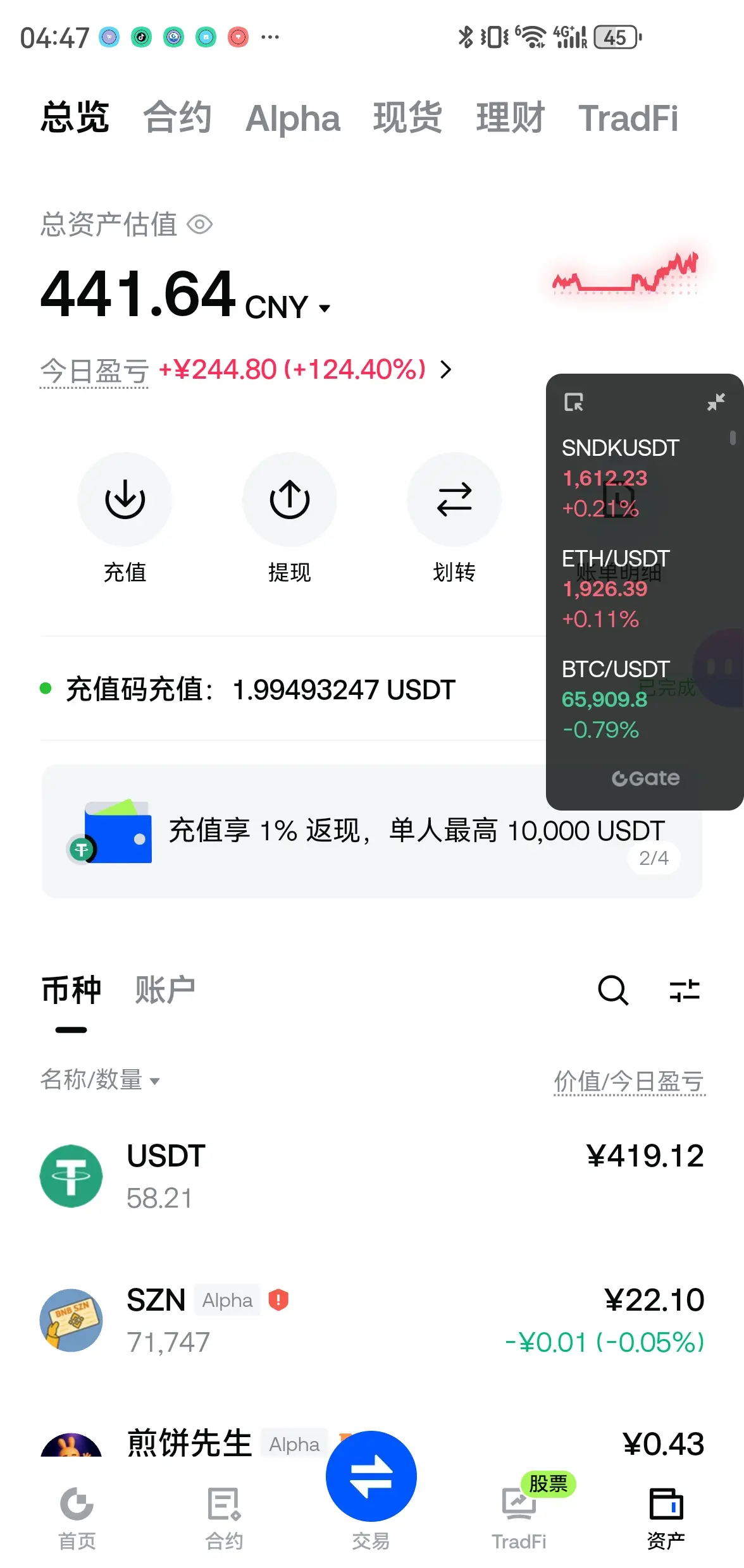744x1568 pixels.
Task: Open the Alpha top tab
Action: click(292, 118)
